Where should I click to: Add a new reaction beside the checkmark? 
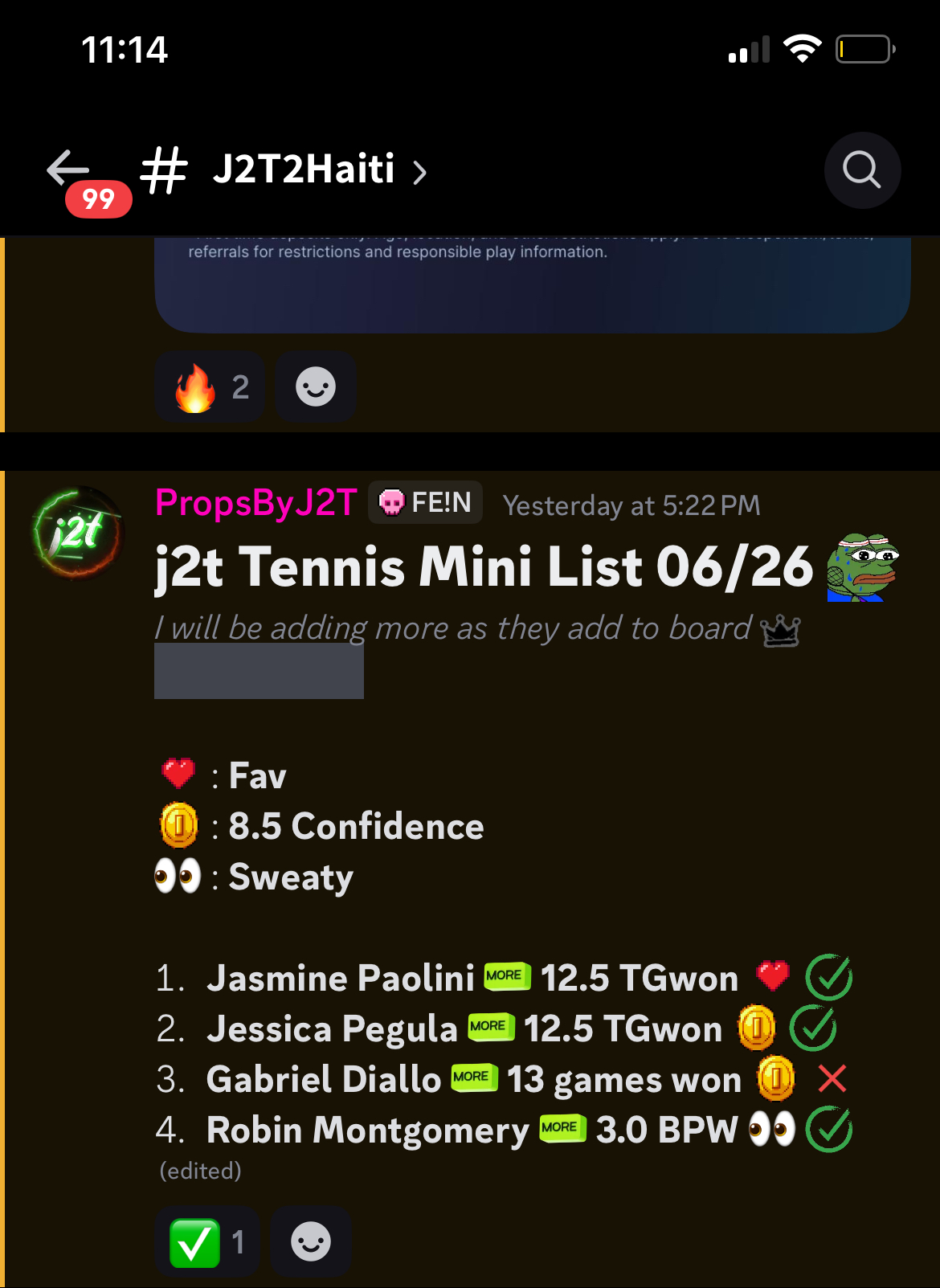pyautogui.click(x=310, y=1242)
